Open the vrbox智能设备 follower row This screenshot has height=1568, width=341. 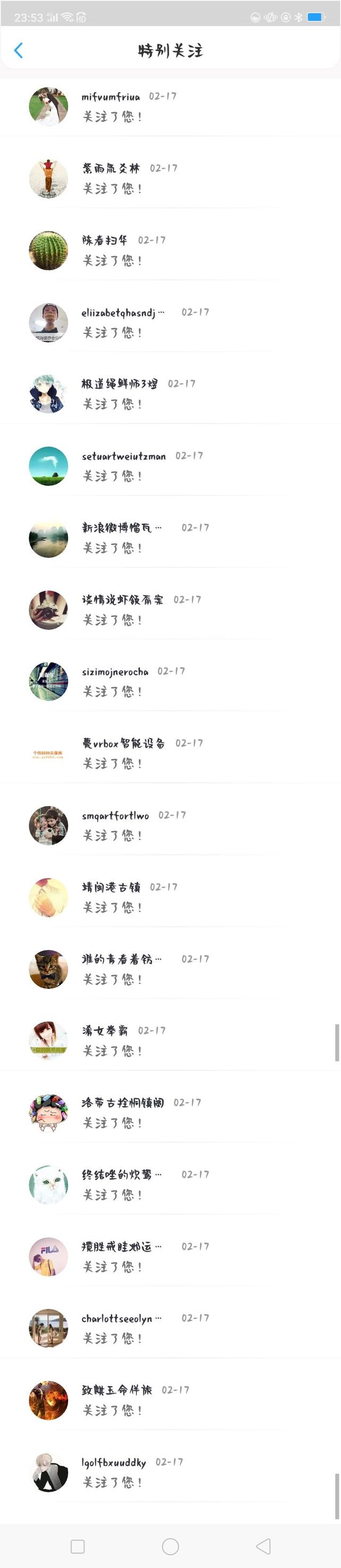pos(170,753)
